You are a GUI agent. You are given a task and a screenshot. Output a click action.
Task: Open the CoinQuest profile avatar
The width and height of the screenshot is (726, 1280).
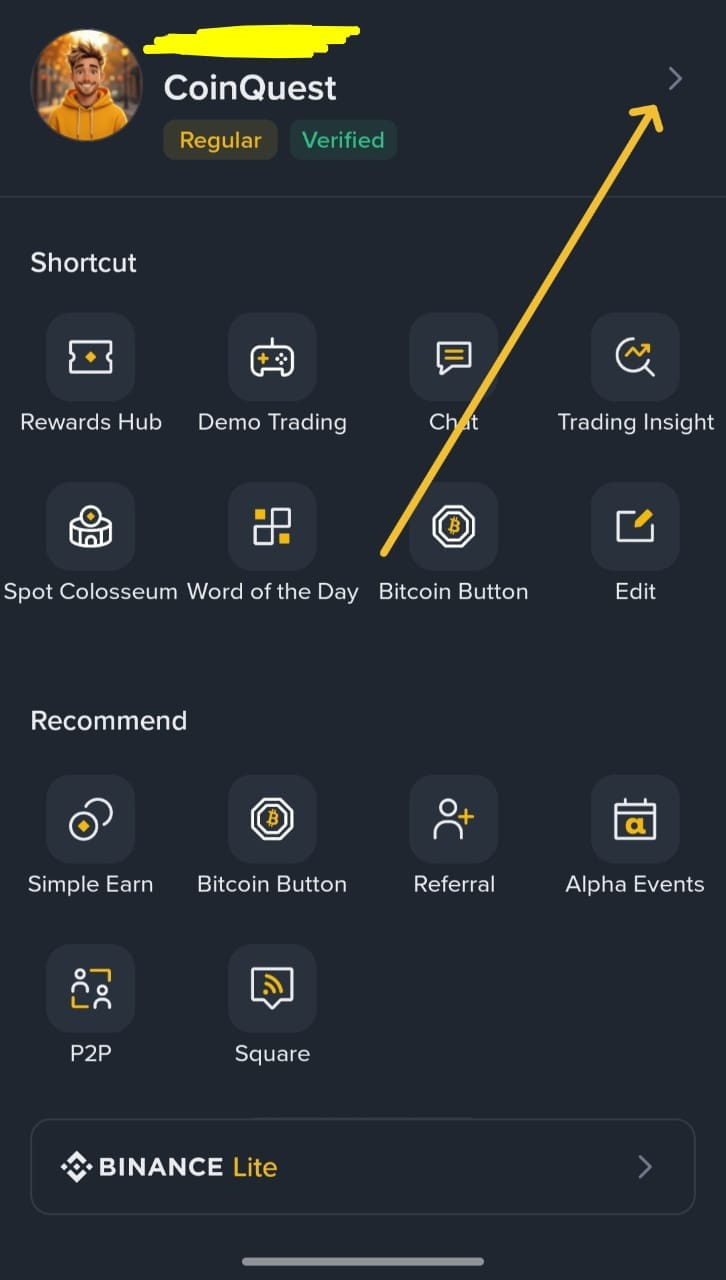tap(87, 86)
